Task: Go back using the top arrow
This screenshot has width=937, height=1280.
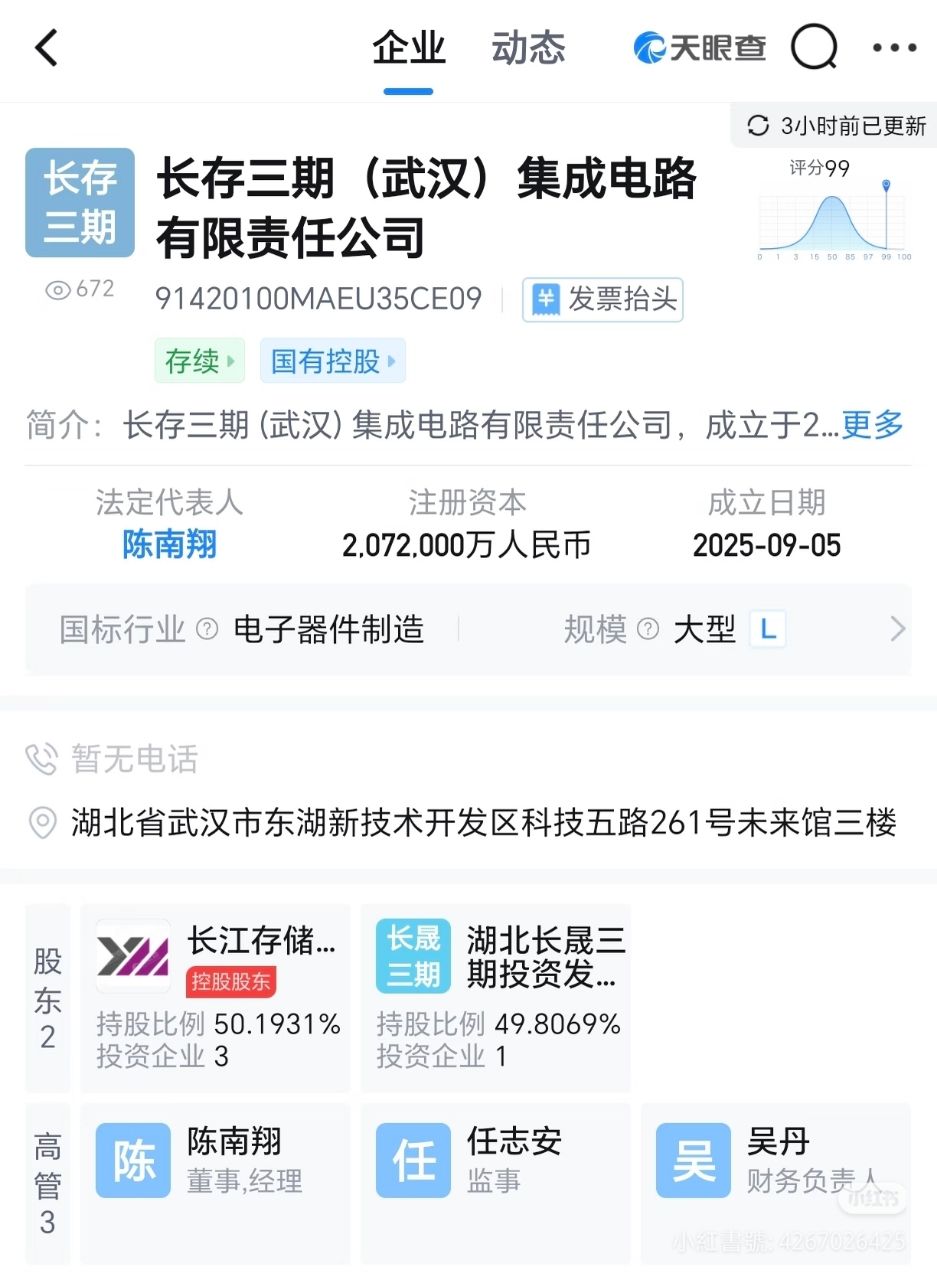Action: [x=47, y=48]
